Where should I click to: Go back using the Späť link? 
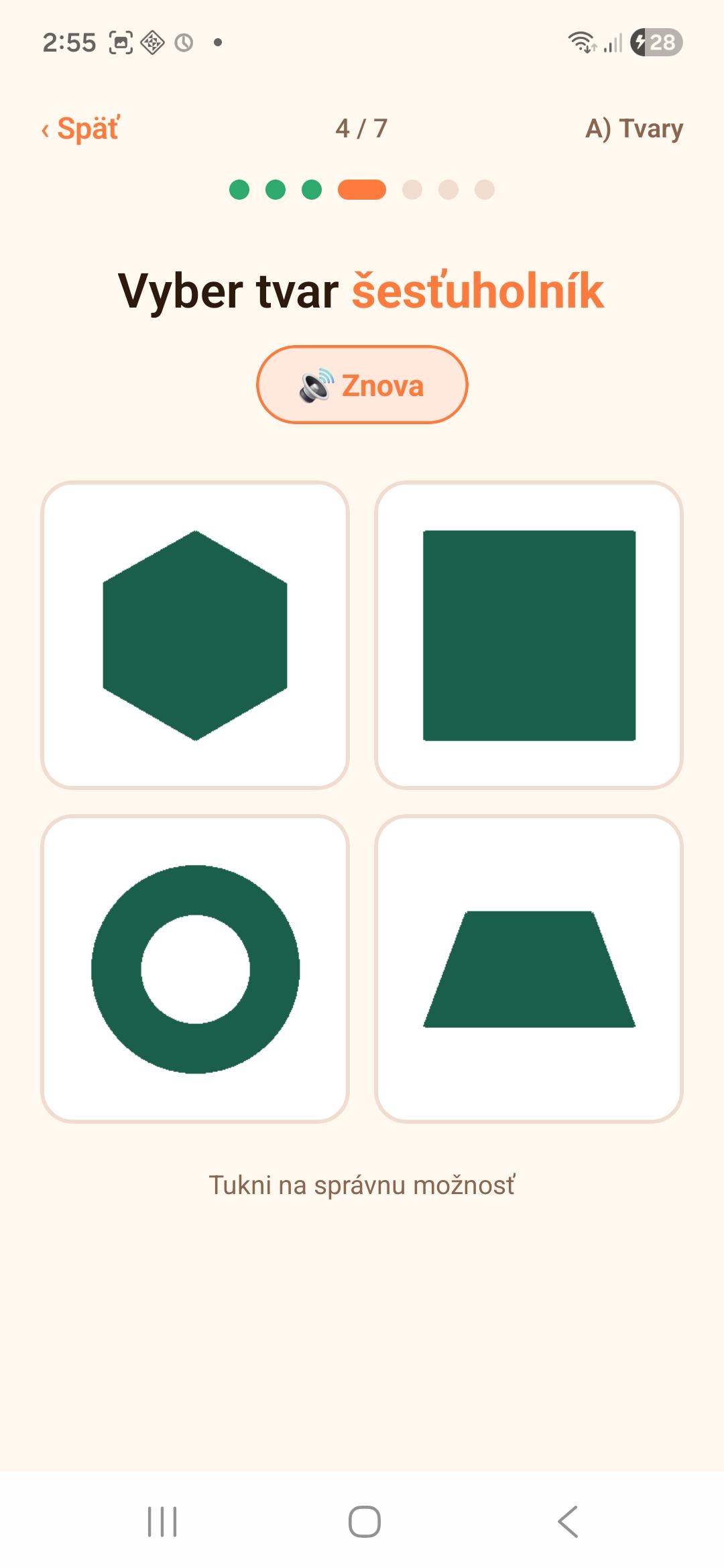(80, 129)
